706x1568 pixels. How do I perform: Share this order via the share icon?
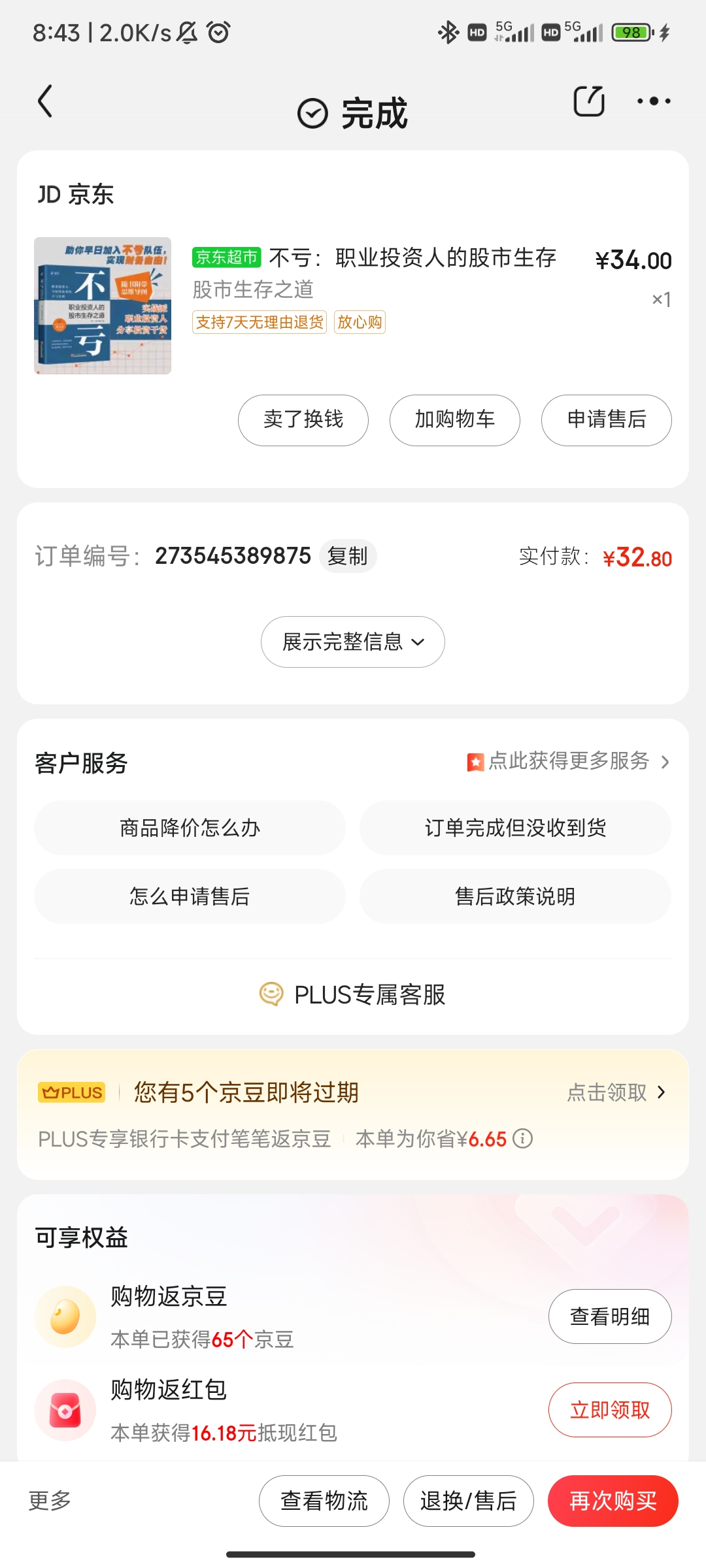click(588, 101)
